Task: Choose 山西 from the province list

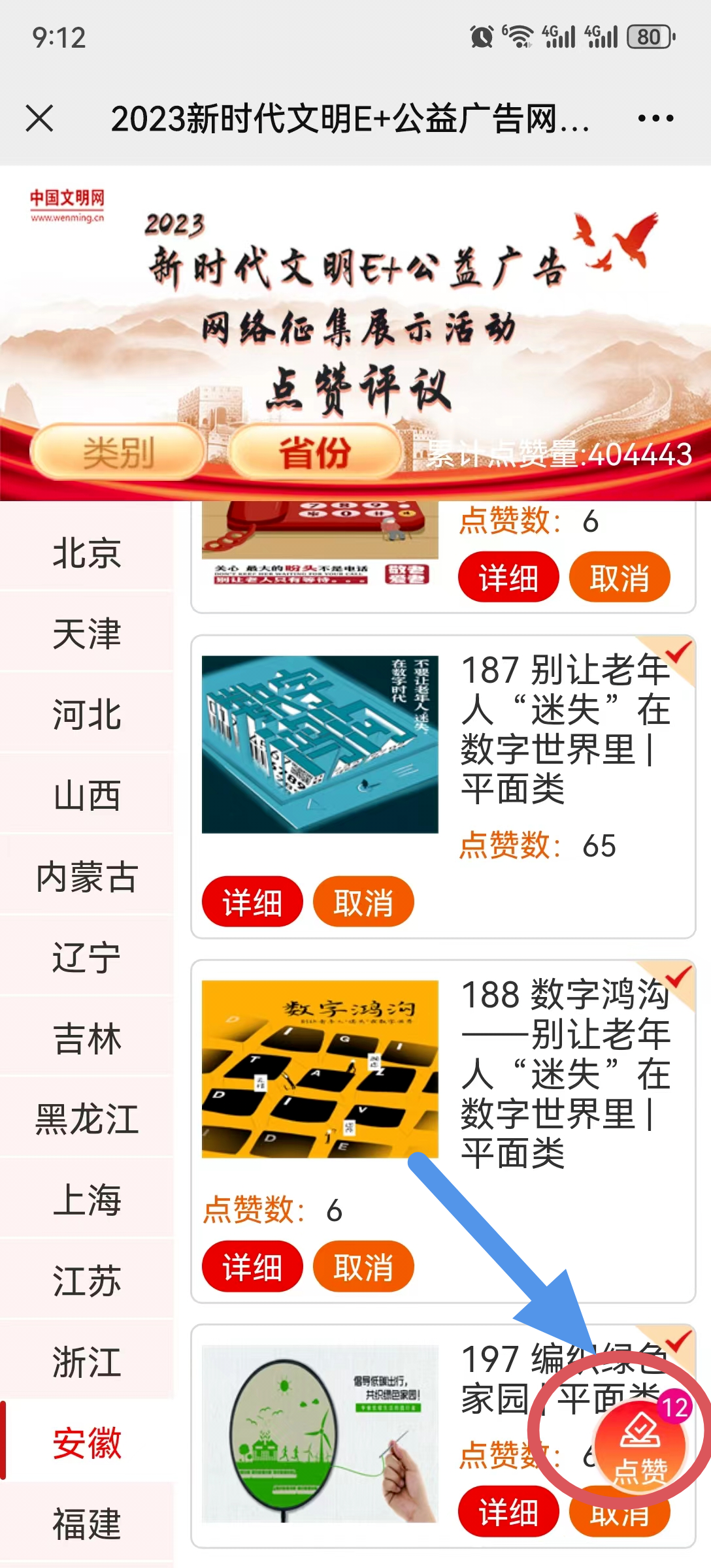Action: point(87,795)
